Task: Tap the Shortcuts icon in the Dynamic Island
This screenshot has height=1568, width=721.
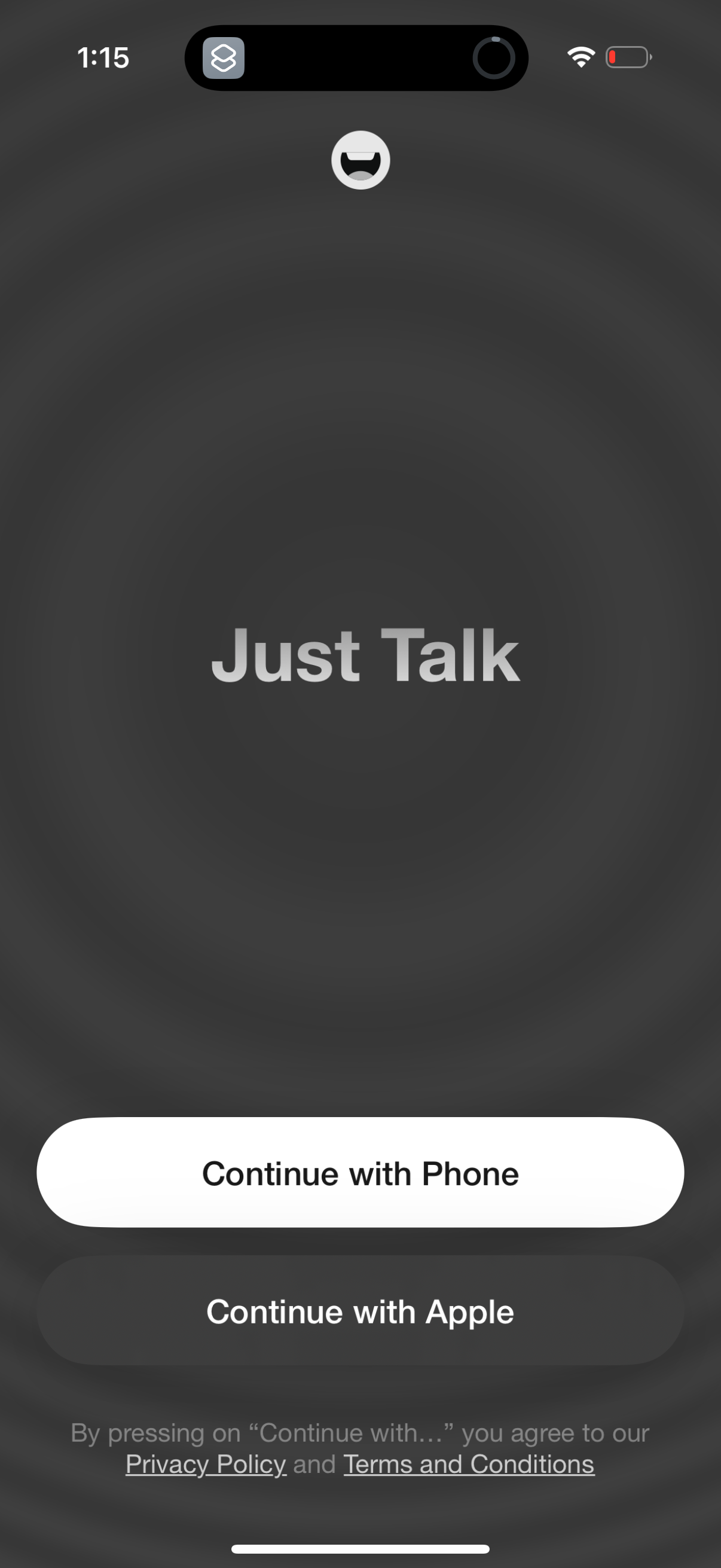Action: coord(224,59)
